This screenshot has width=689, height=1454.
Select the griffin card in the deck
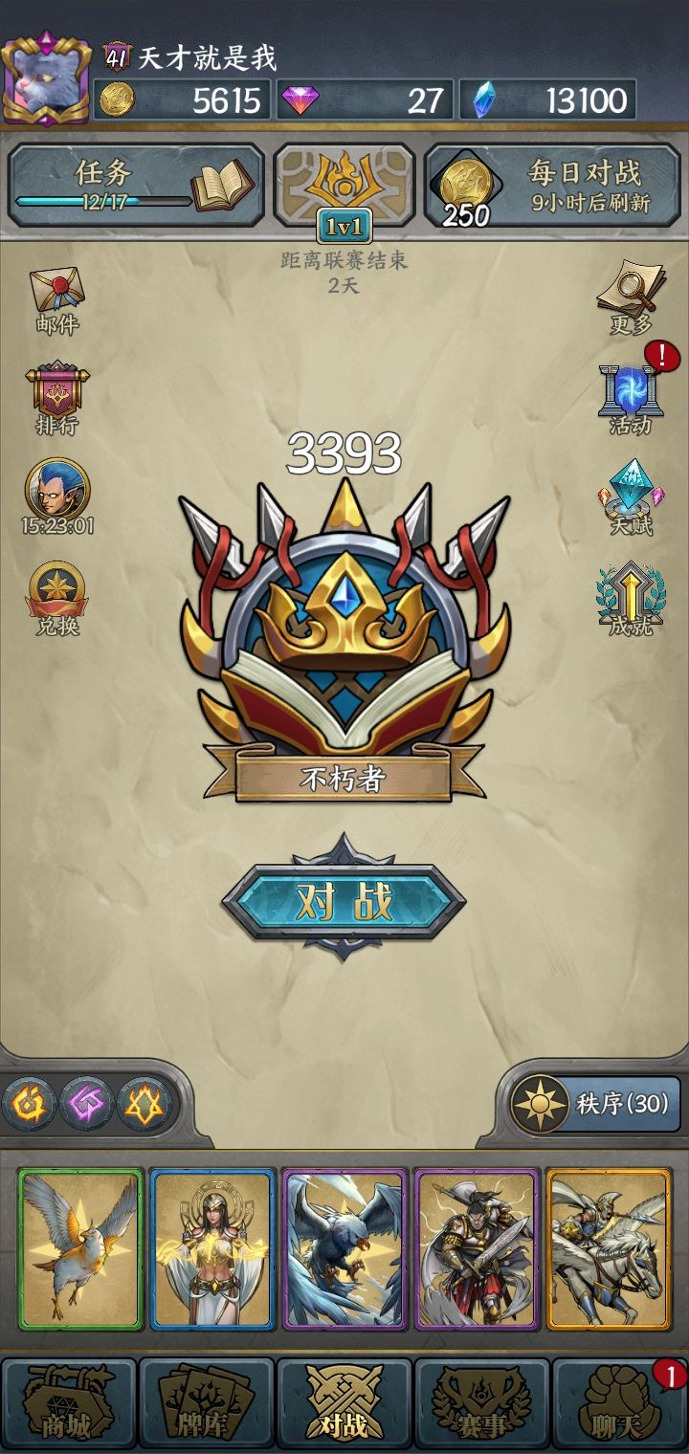[x=80, y=1249]
